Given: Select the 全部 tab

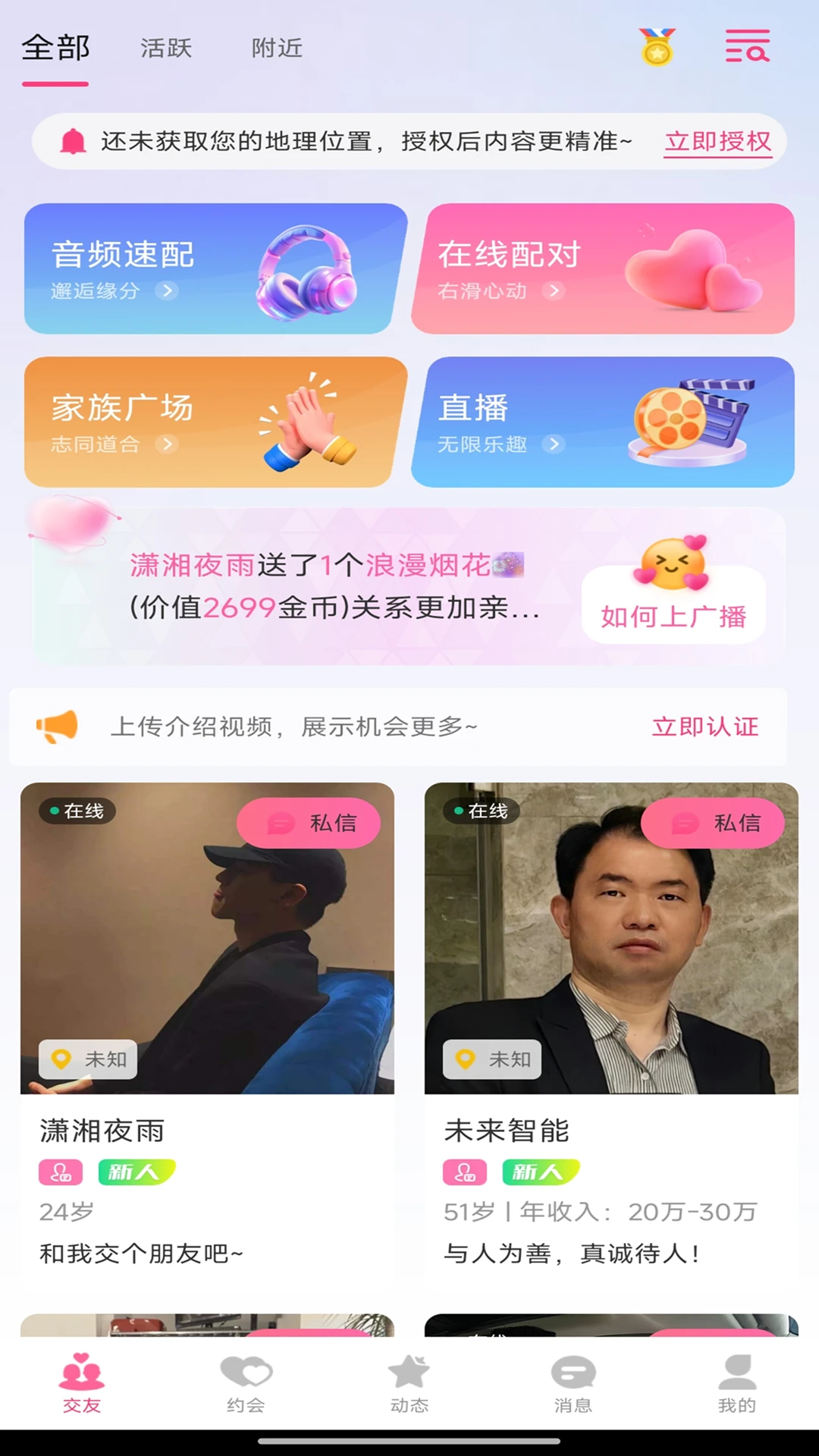Looking at the screenshot, I should (55, 49).
